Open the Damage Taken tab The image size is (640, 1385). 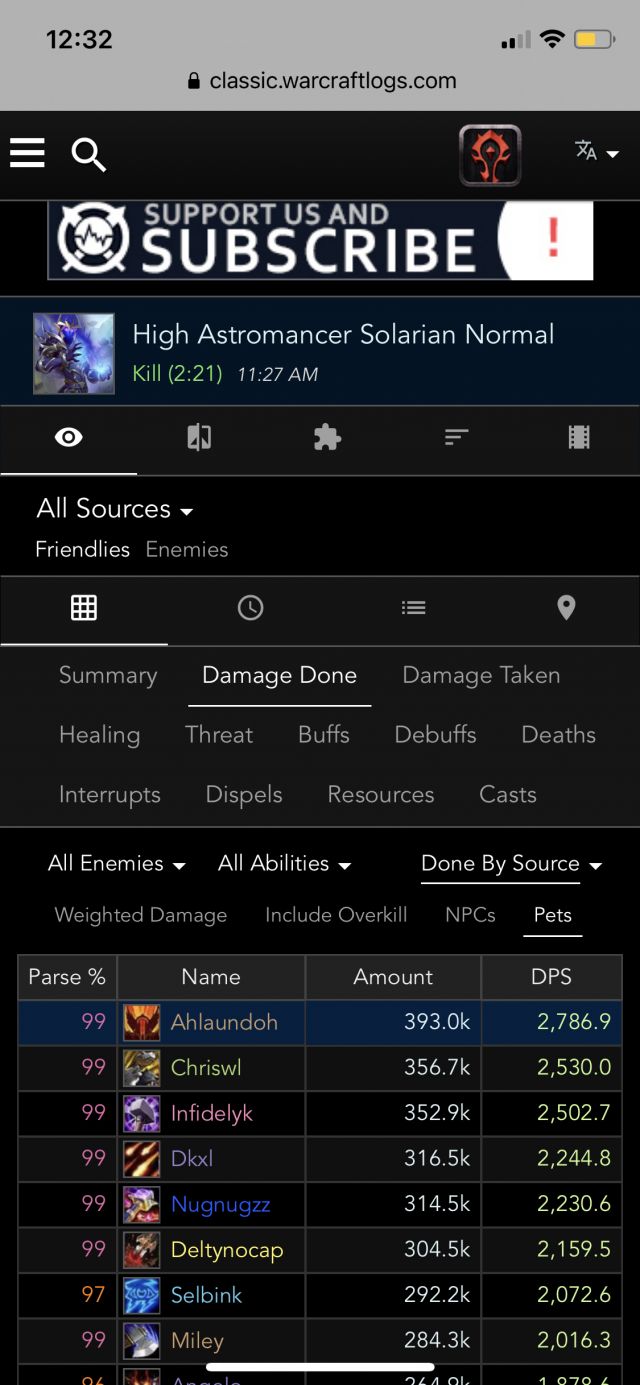pyautogui.click(x=481, y=675)
